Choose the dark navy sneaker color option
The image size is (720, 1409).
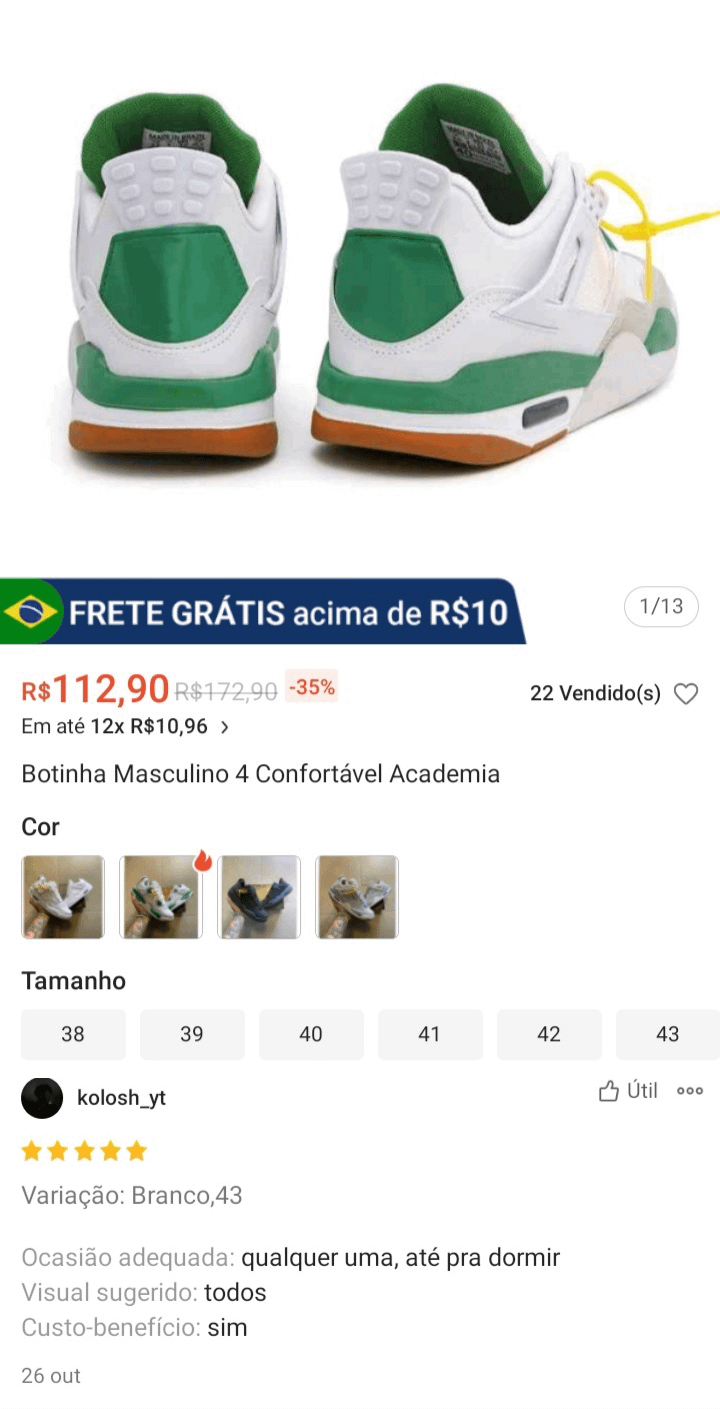pos(259,897)
